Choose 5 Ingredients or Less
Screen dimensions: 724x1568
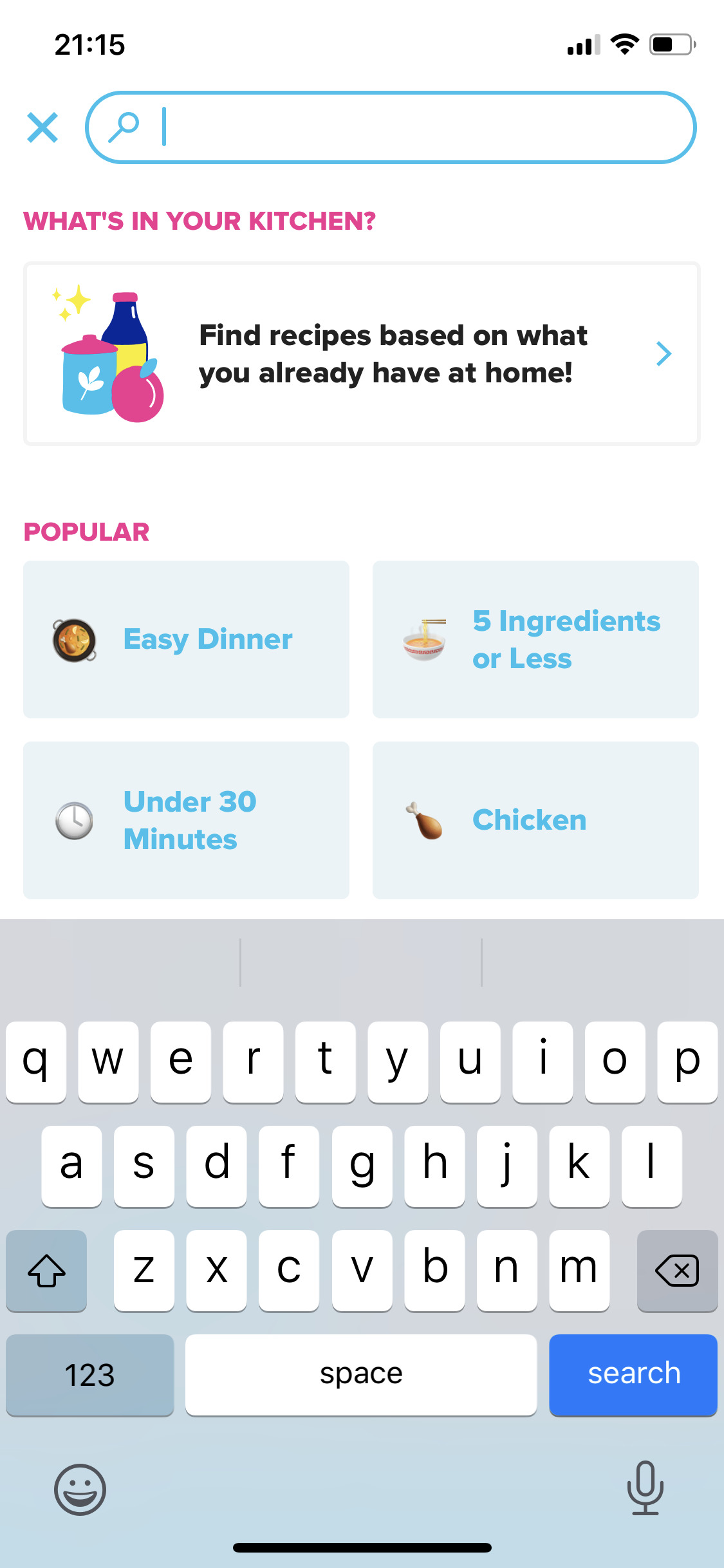tap(535, 639)
